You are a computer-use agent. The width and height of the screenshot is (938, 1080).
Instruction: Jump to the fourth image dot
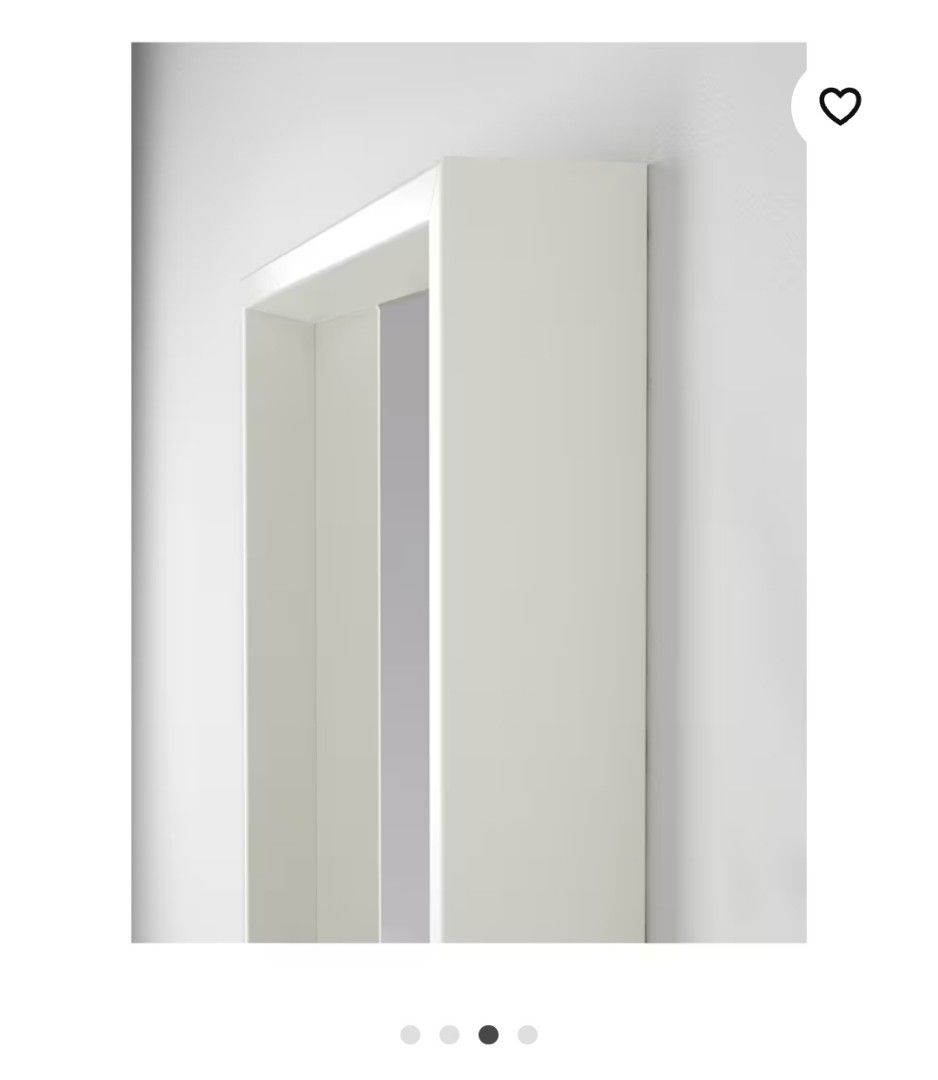click(x=527, y=1035)
